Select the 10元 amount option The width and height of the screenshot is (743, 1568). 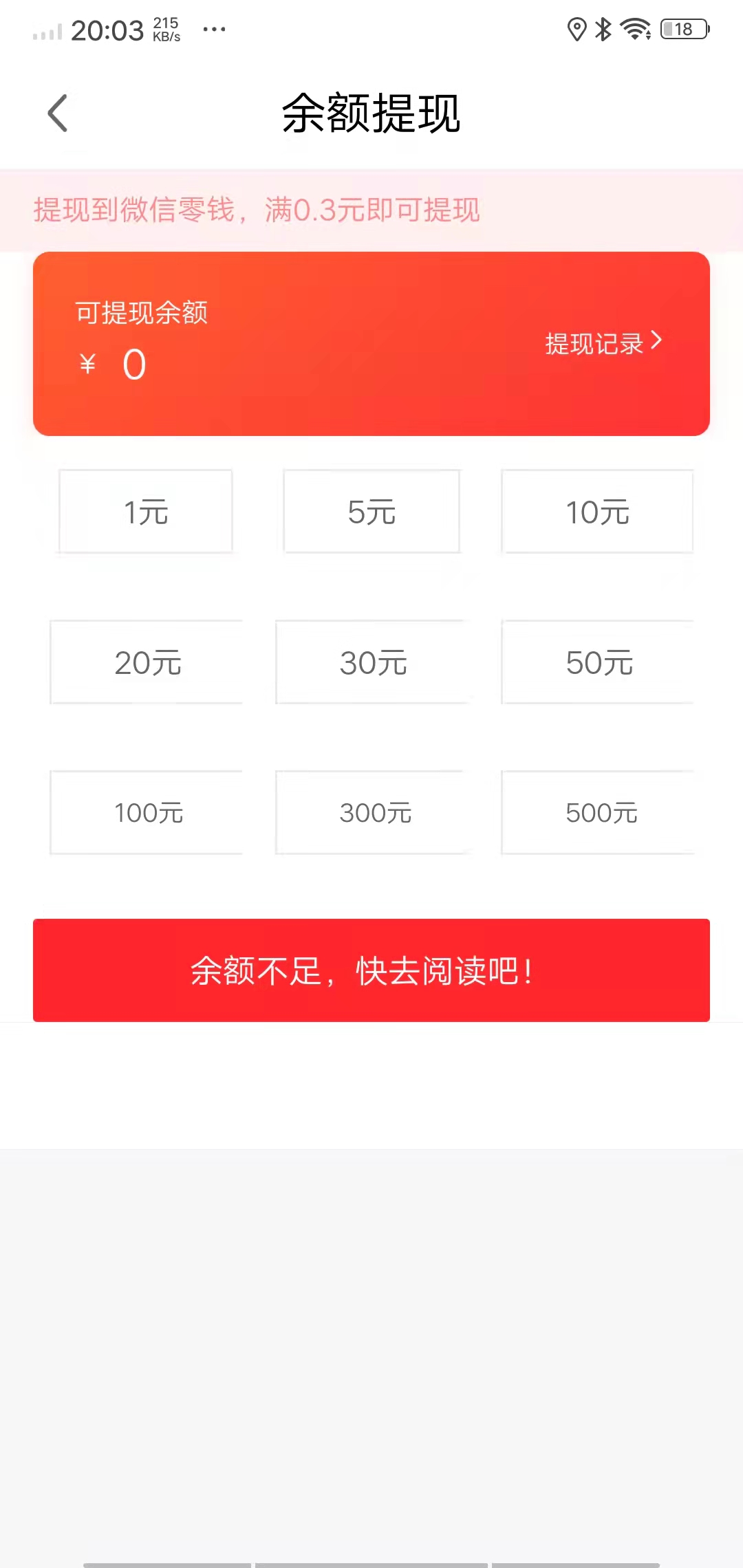(597, 511)
